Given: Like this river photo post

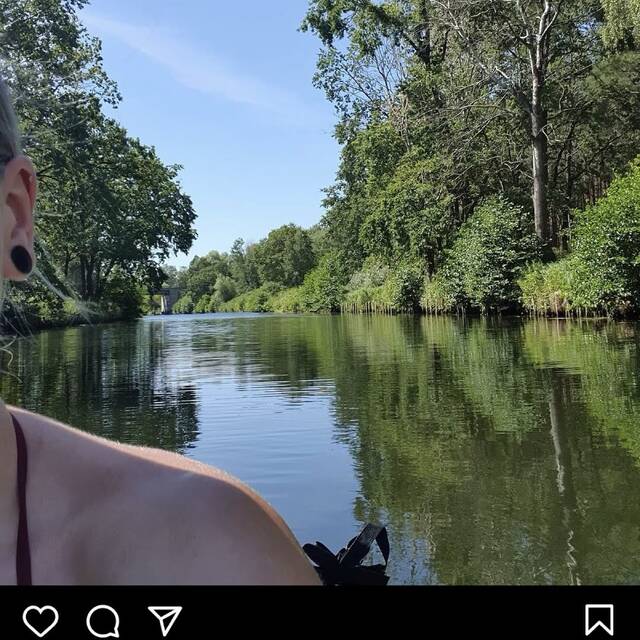Looking at the screenshot, I should (40, 621).
